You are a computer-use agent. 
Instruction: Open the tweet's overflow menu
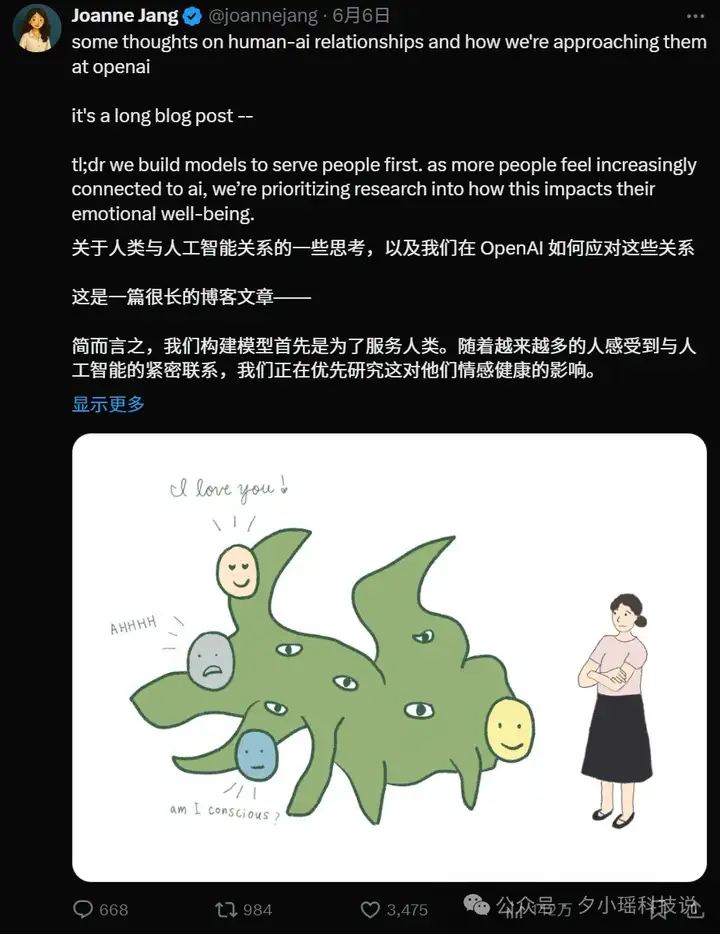pyautogui.click(x=695, y=16)
